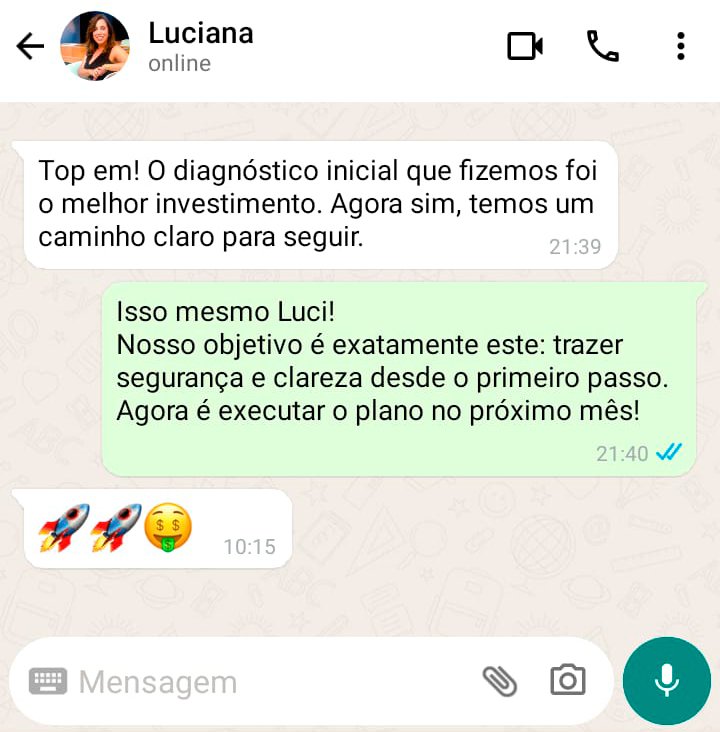Open Luciana's contact info from the name
The image size is (720, 732).
[x=200, y=33]
